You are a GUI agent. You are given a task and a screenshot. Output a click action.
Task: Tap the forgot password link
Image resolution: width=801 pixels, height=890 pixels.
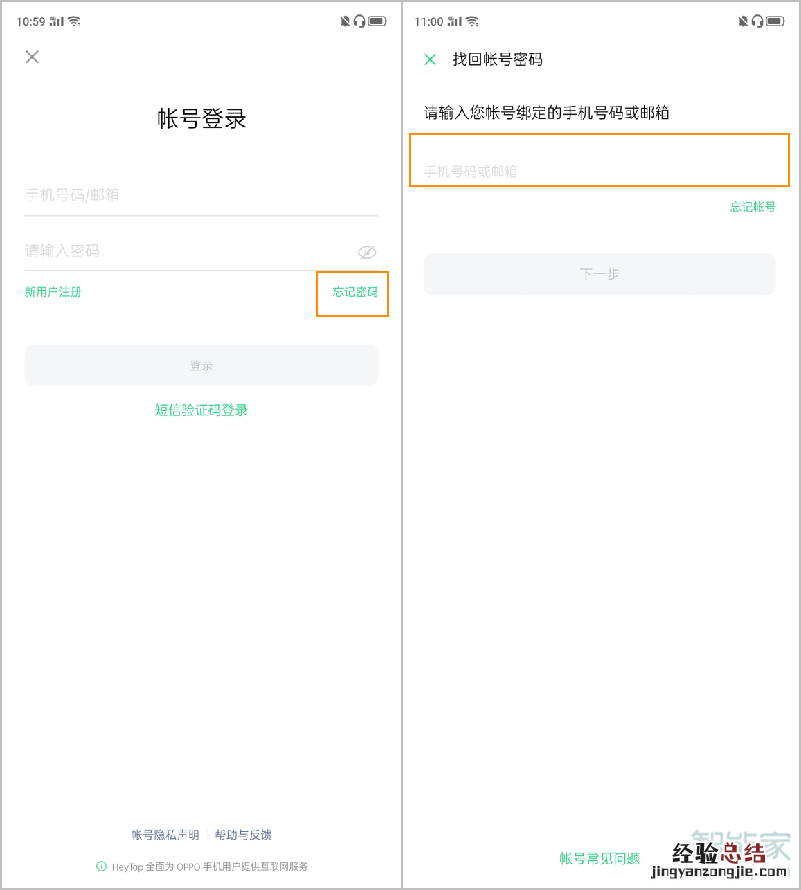(355, 292)
